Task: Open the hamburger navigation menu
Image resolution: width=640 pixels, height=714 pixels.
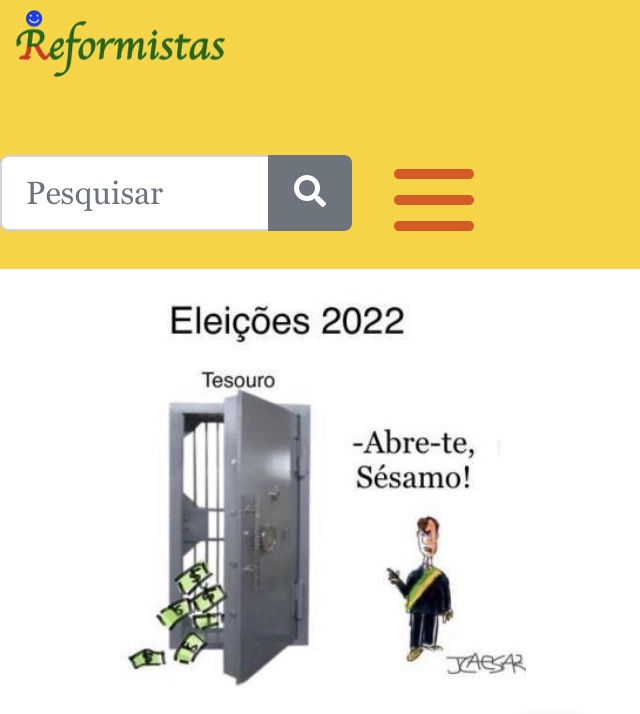Action: 434,200
